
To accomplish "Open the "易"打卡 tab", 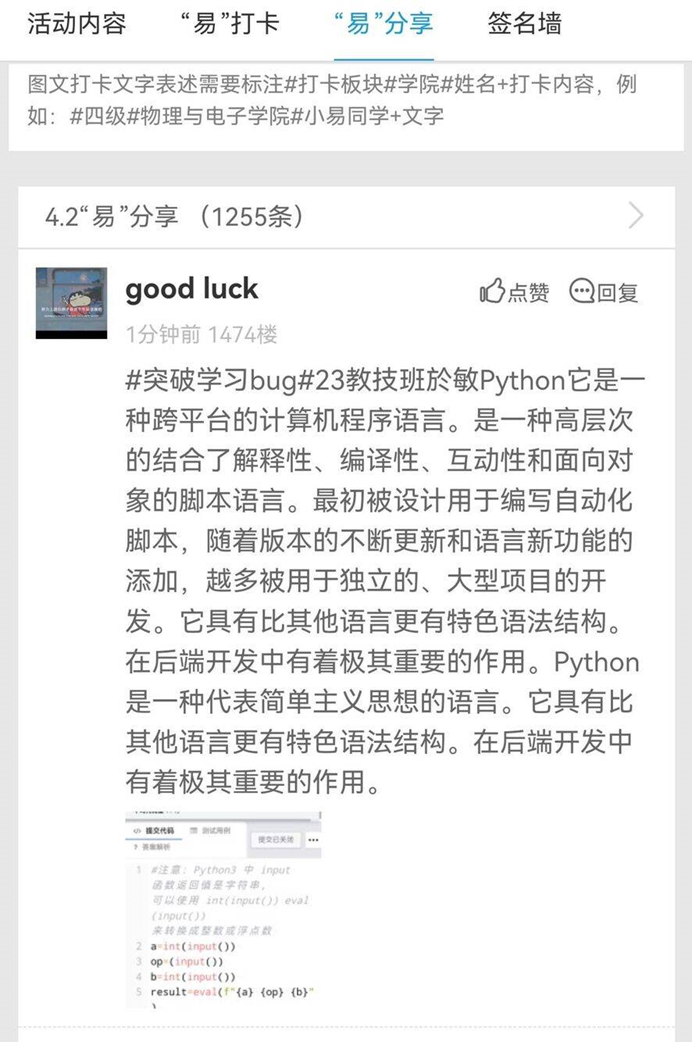I will tap(229, 24).
